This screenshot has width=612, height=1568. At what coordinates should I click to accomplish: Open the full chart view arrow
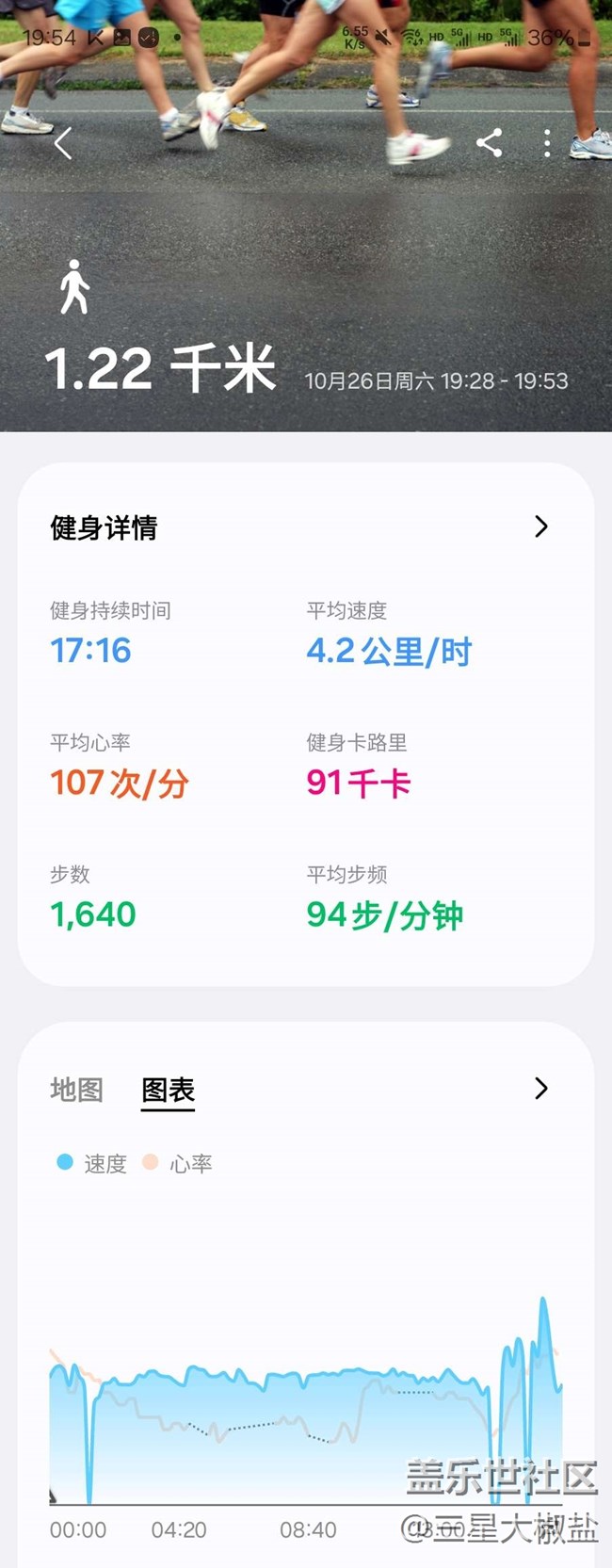coord(540,1089)
